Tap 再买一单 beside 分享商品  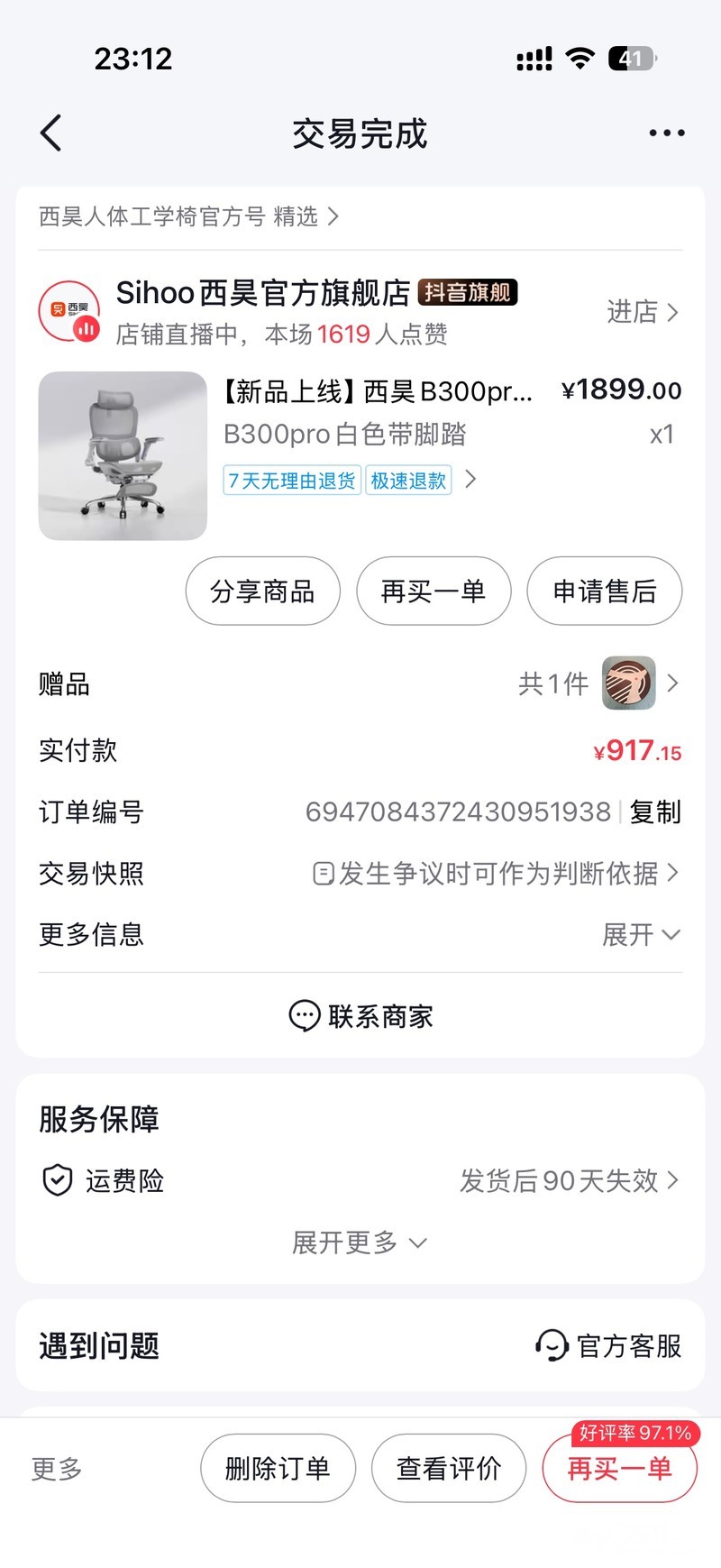[434, 591]
